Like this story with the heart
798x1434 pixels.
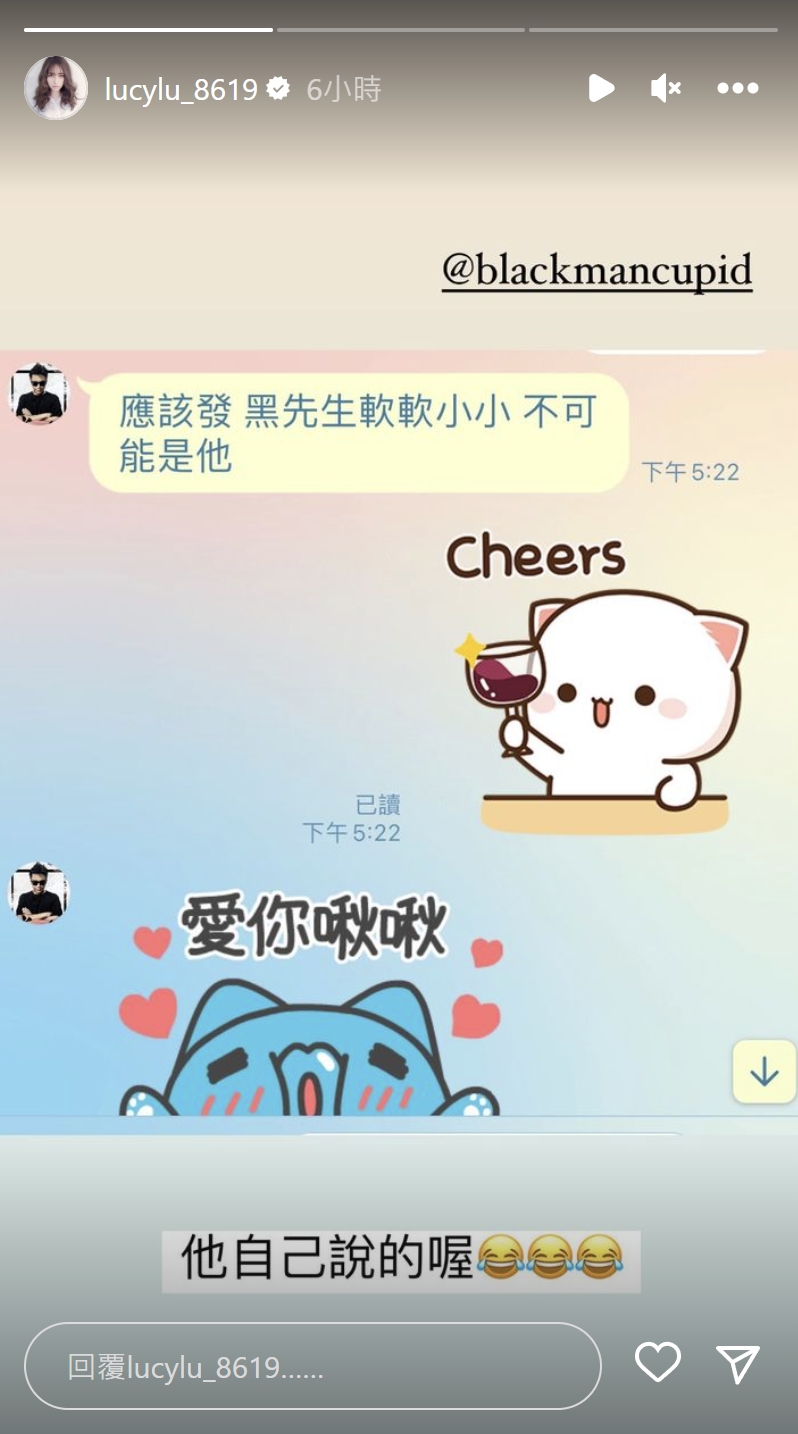click(x=658, y=1363)
